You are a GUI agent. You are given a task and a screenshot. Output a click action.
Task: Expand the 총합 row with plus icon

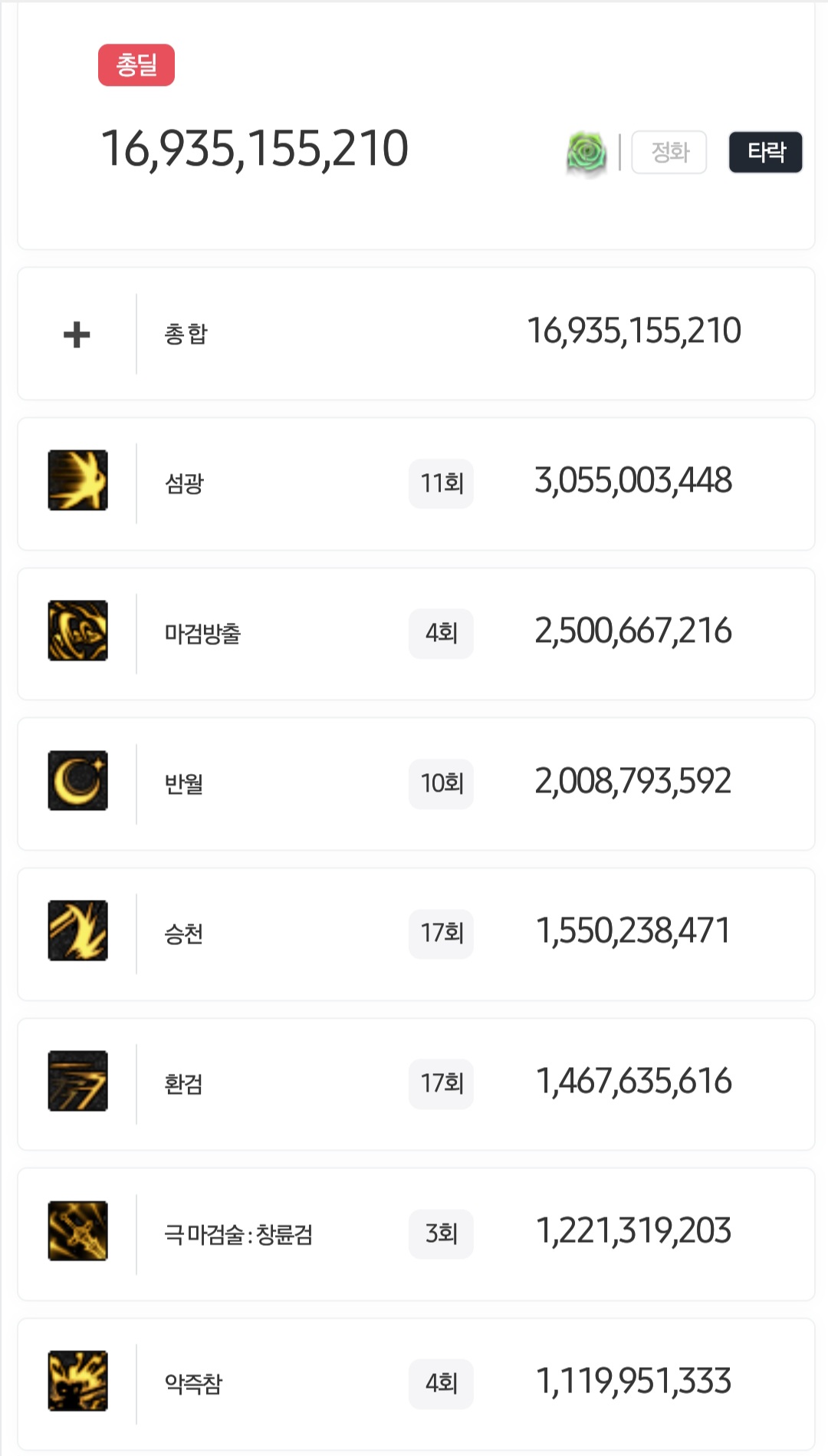tap(77, 334)
